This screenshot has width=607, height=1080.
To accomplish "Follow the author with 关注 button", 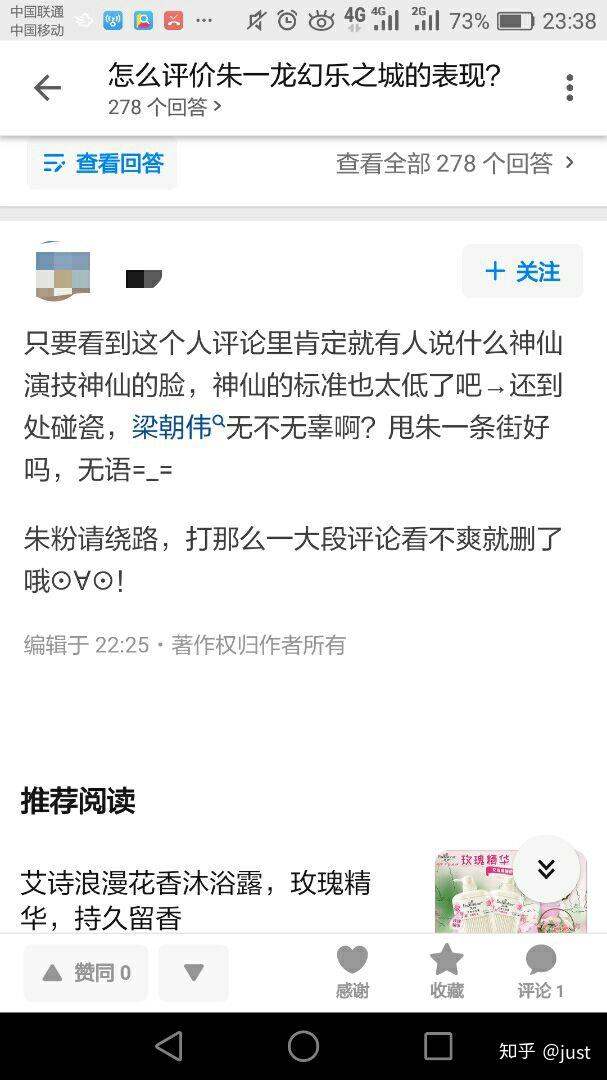I will (522, 271).
